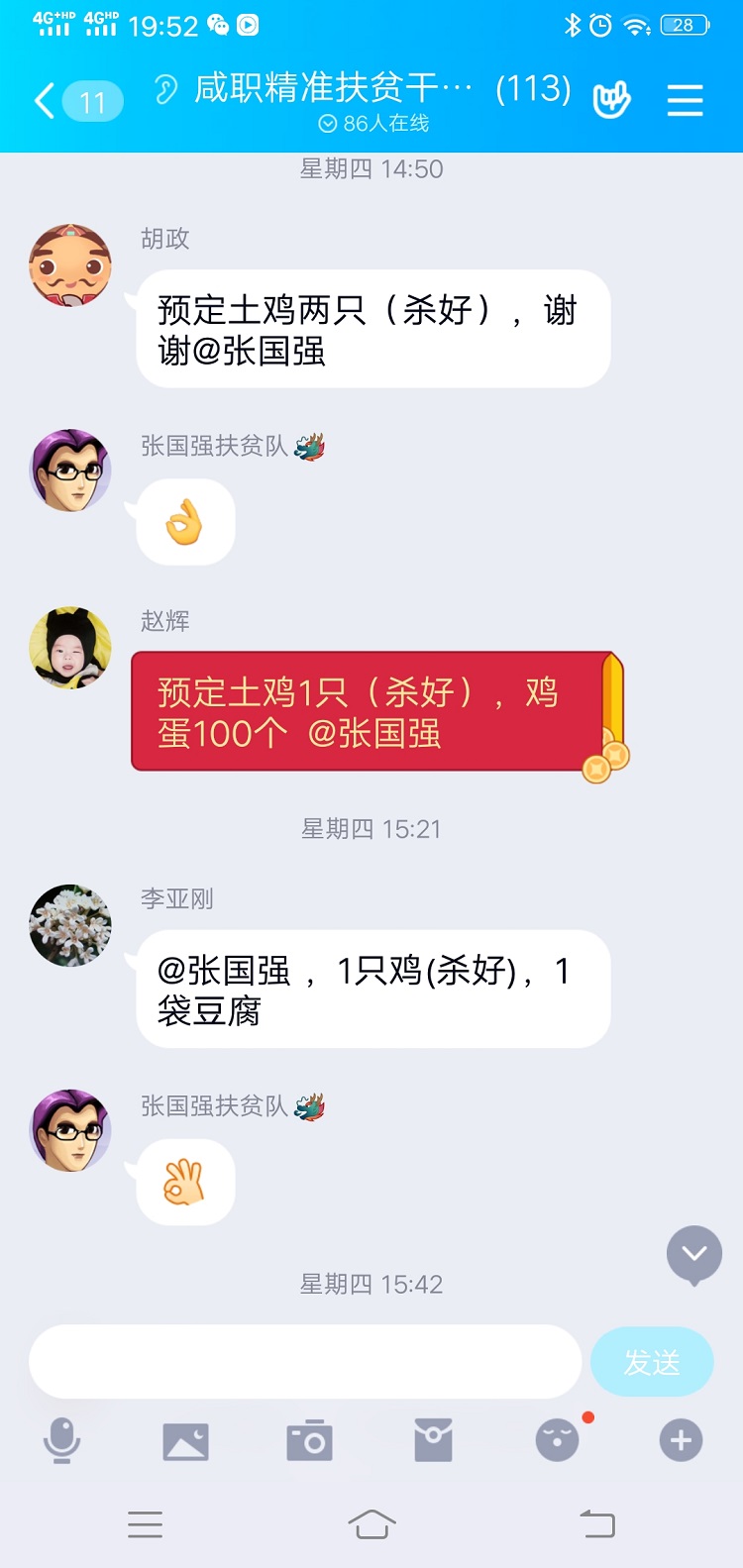The height and width of the screenshot is (1568, 743).
Task: Open the emoji sticker panel
Action: pos(557,1440)
